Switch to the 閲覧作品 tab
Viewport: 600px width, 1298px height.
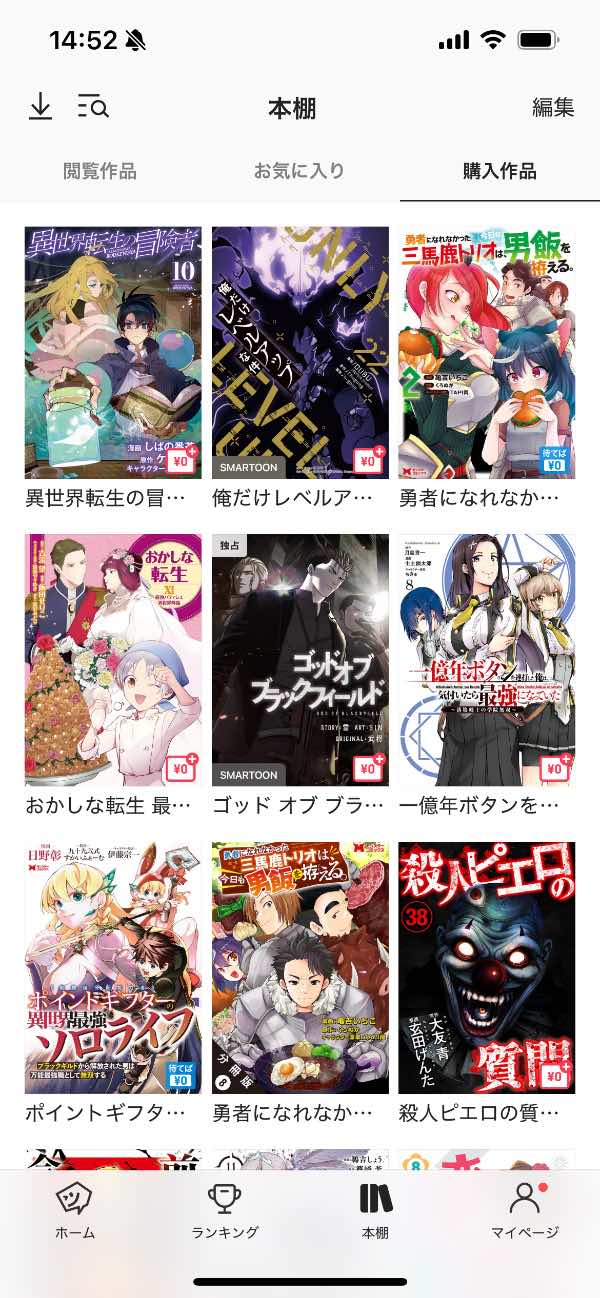coord(99,171)
